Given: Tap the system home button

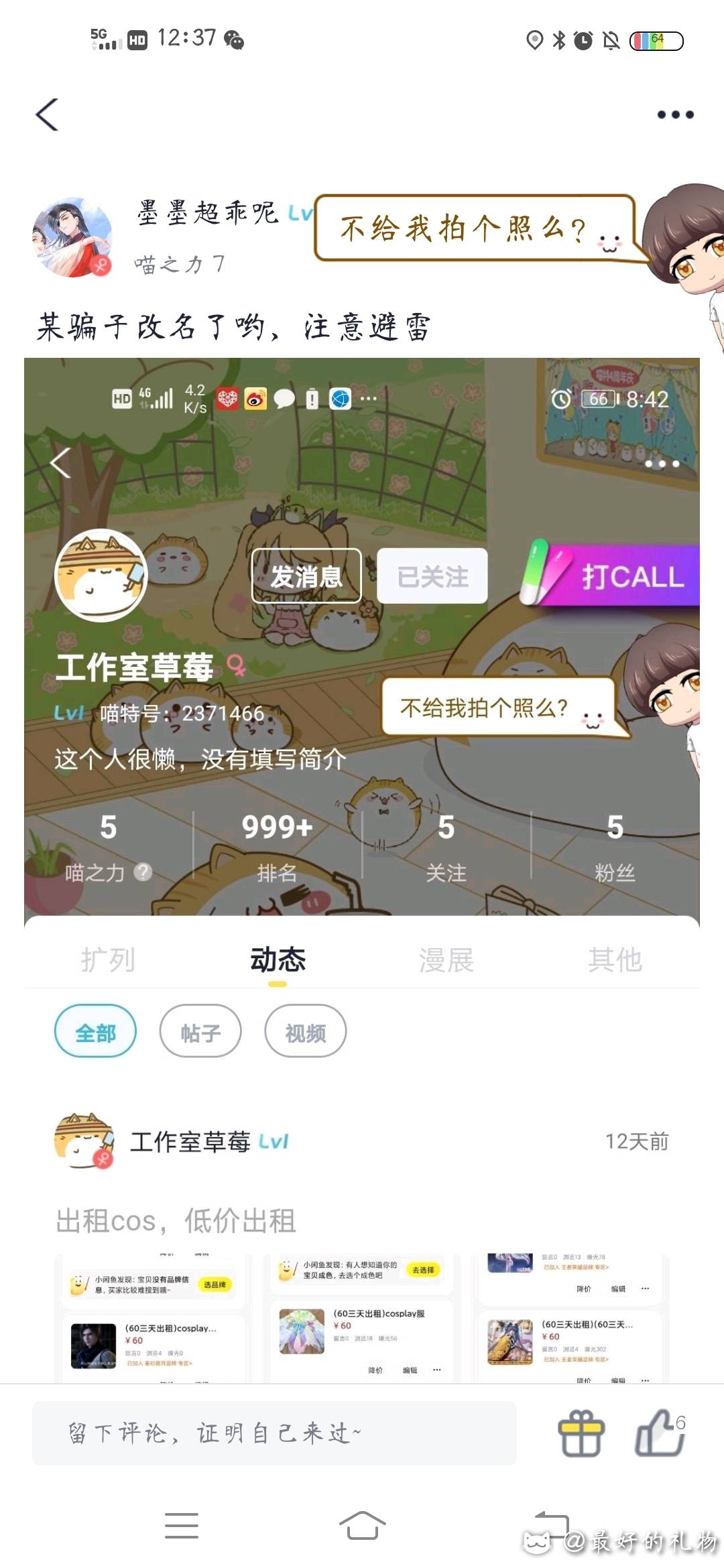Looking at the screenshot, I should (x=362, y=1526).
